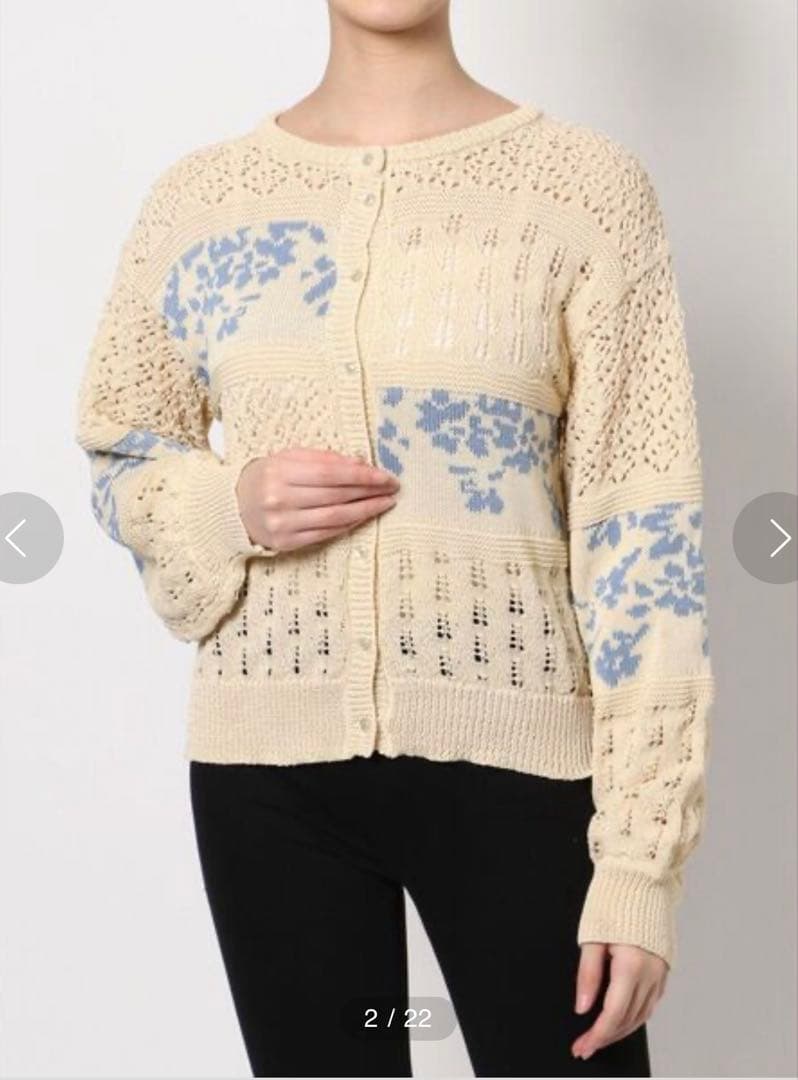Go to the next product image
The height and width of the screenshot is (1080, 798).
pyautogui.click(x=775, y=538)
